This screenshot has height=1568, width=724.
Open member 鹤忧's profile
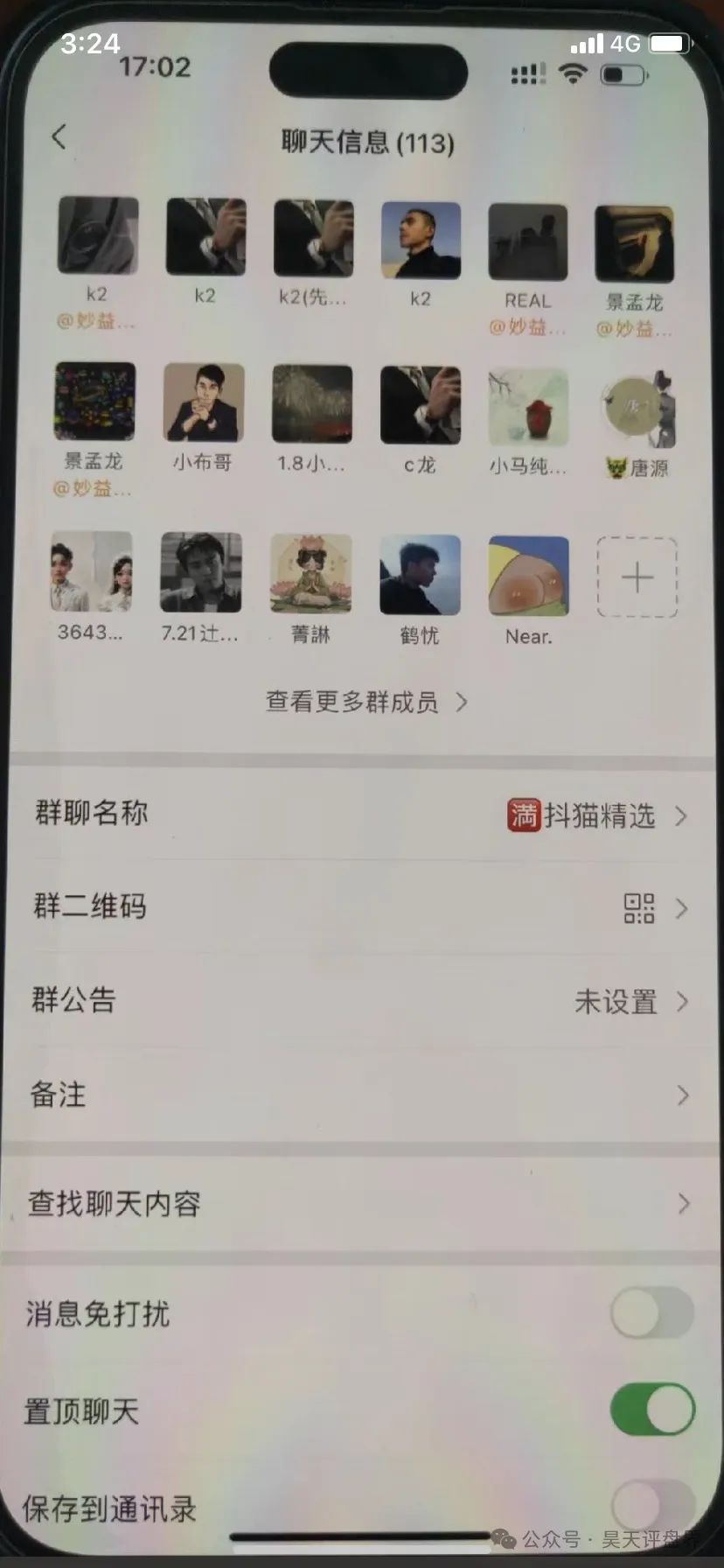pos(420,574)
